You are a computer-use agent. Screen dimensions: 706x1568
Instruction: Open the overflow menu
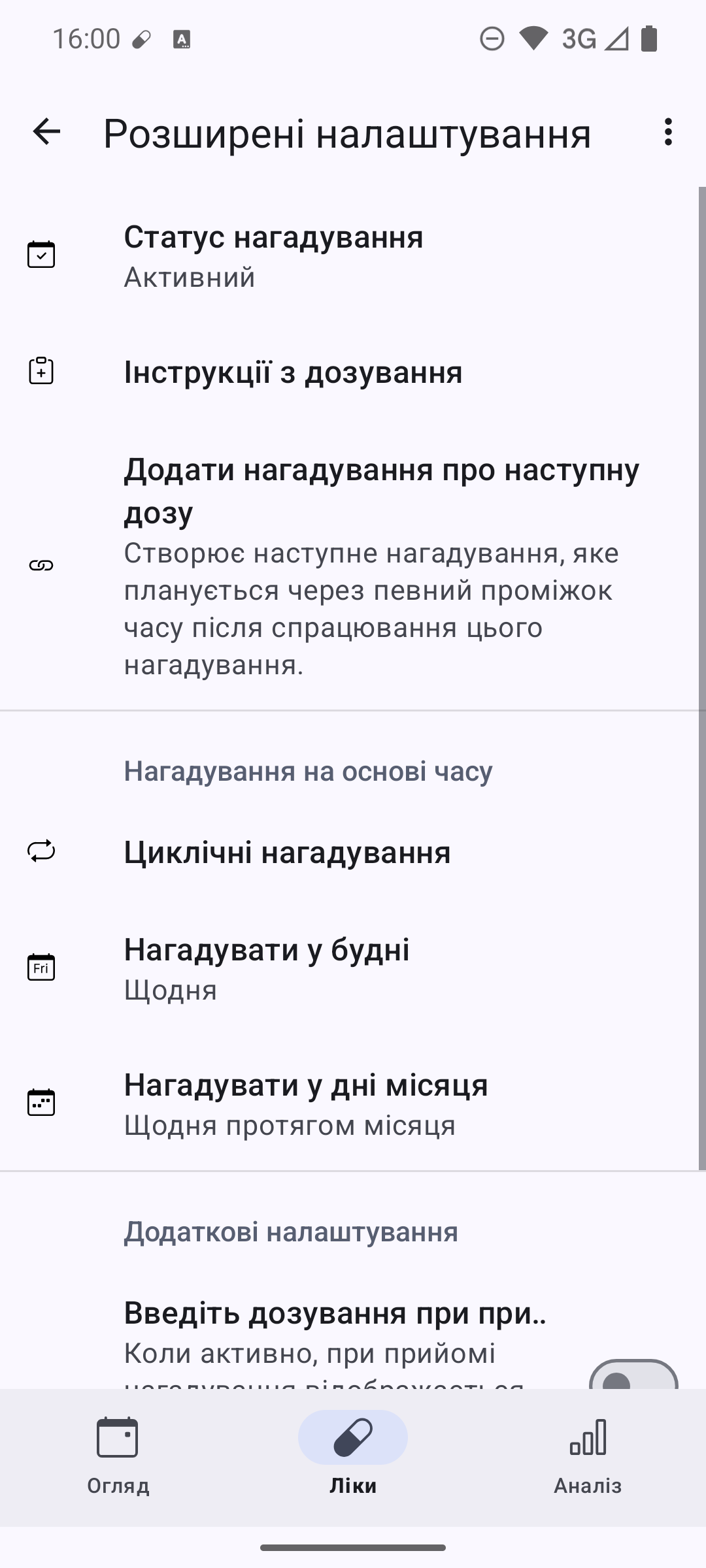(x=667, y=132)
